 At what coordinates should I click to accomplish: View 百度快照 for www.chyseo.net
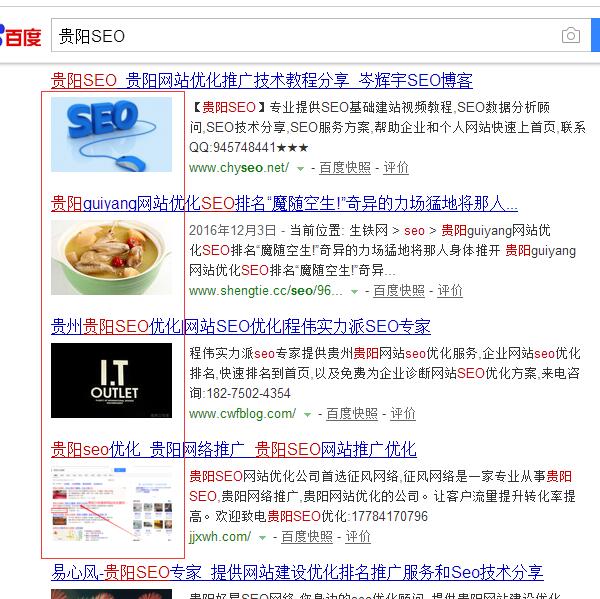(x=344, y=168)
